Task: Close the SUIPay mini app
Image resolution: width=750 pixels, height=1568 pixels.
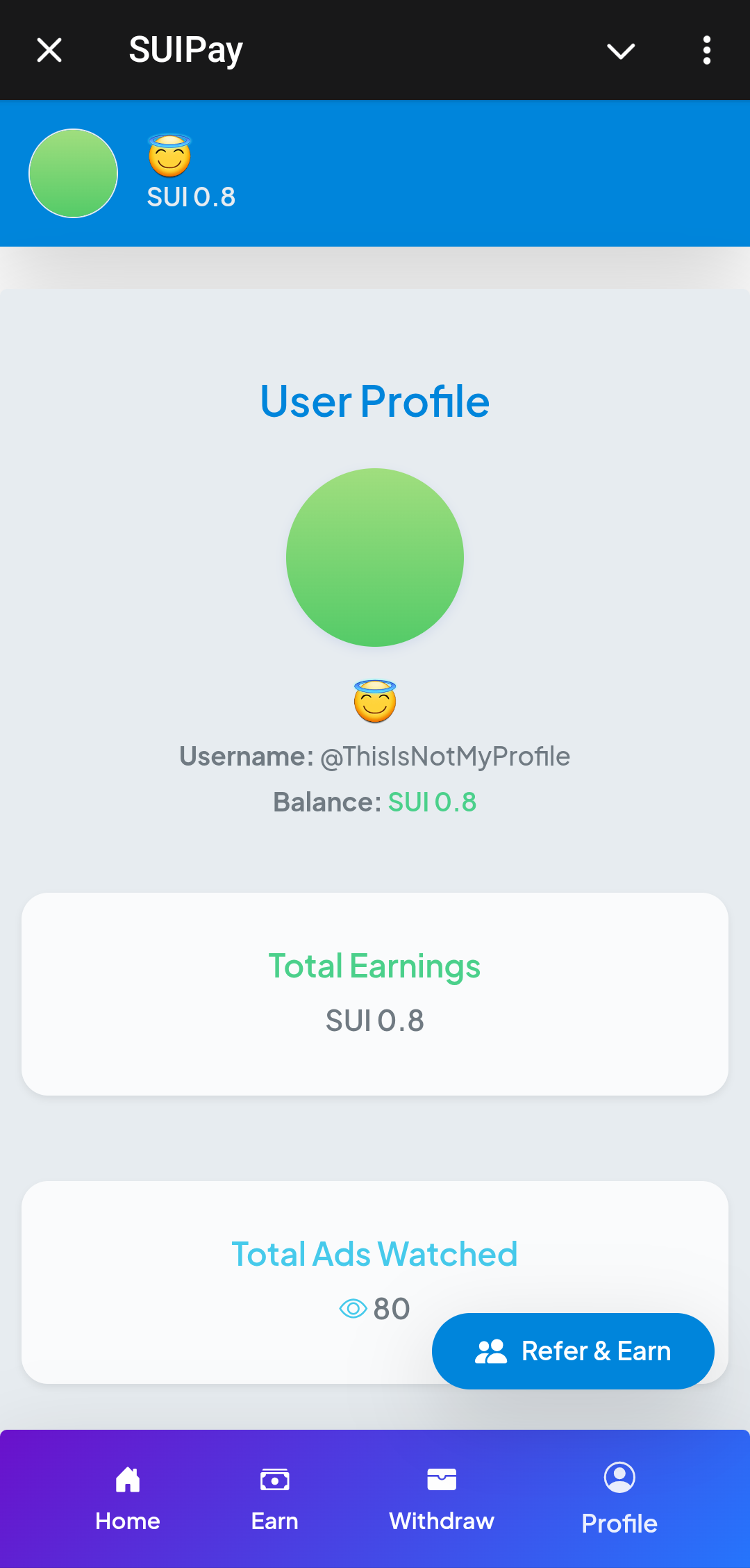Action: [49, 50]
